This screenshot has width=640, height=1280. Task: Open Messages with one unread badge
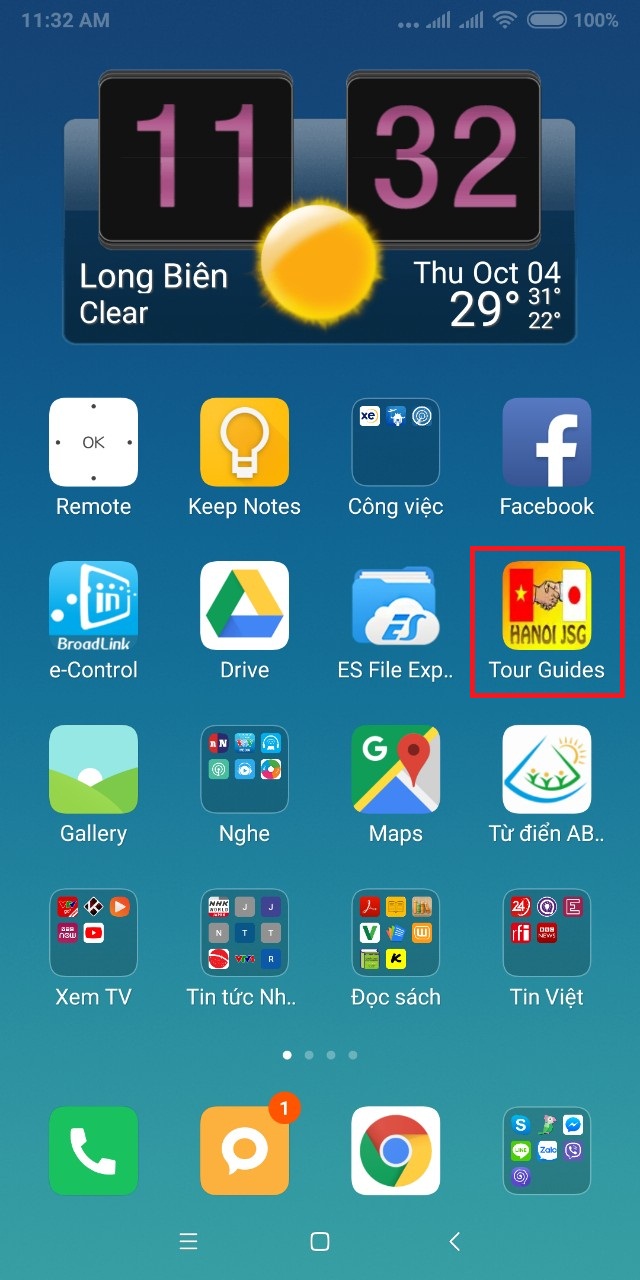(x=244, y=1150)
